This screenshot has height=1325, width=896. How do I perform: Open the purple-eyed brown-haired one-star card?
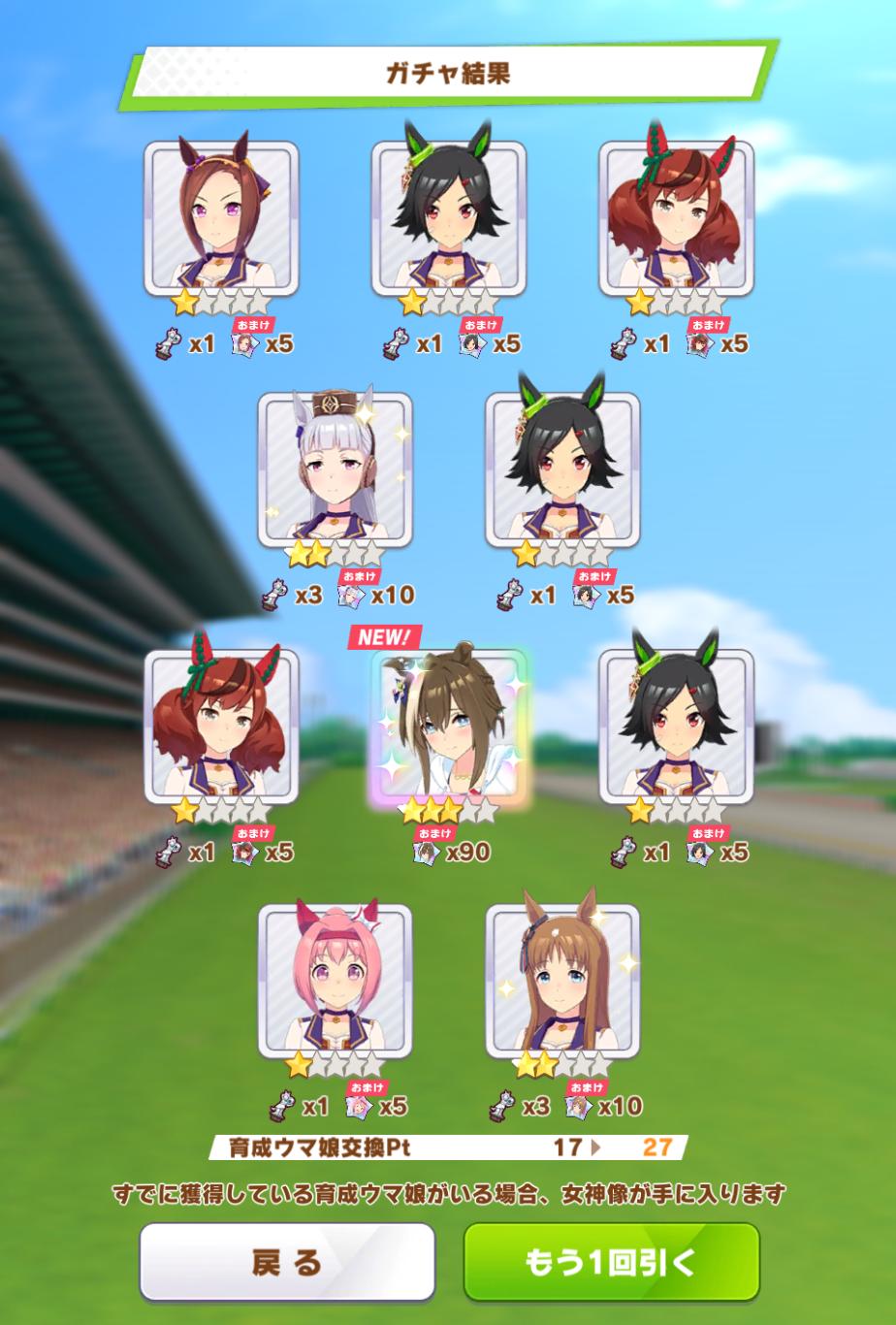pos(221,217)
